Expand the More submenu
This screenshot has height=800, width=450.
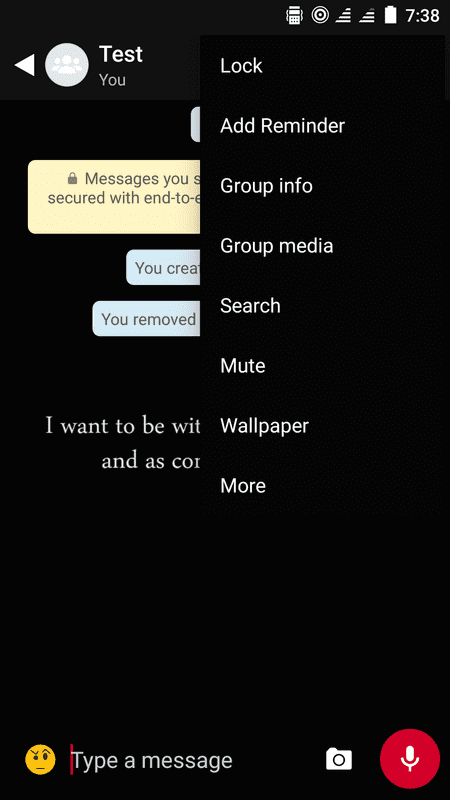point(322,486)
